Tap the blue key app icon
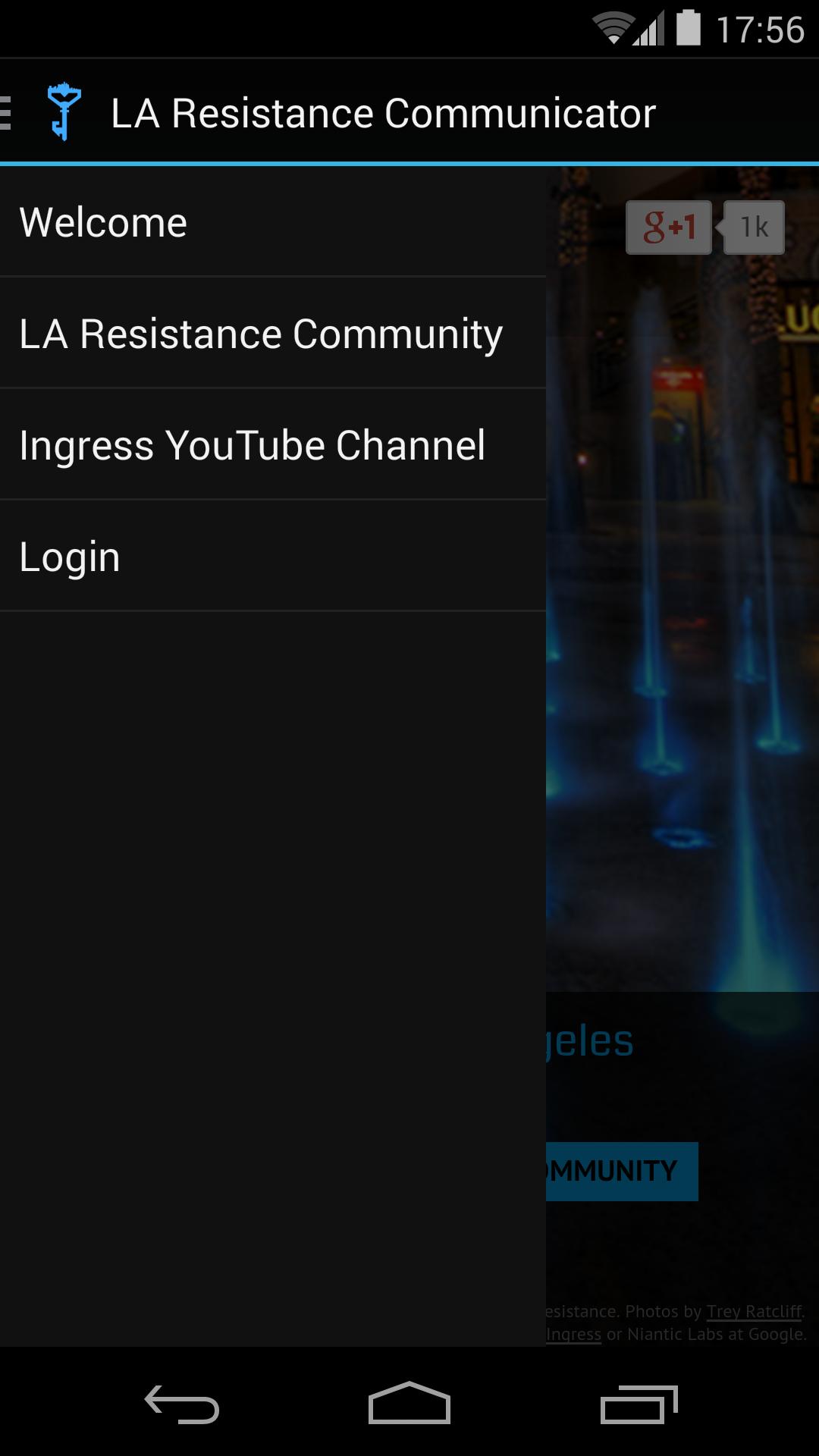819x1456 pixels. pyautogui.click(x=64, y=111)
